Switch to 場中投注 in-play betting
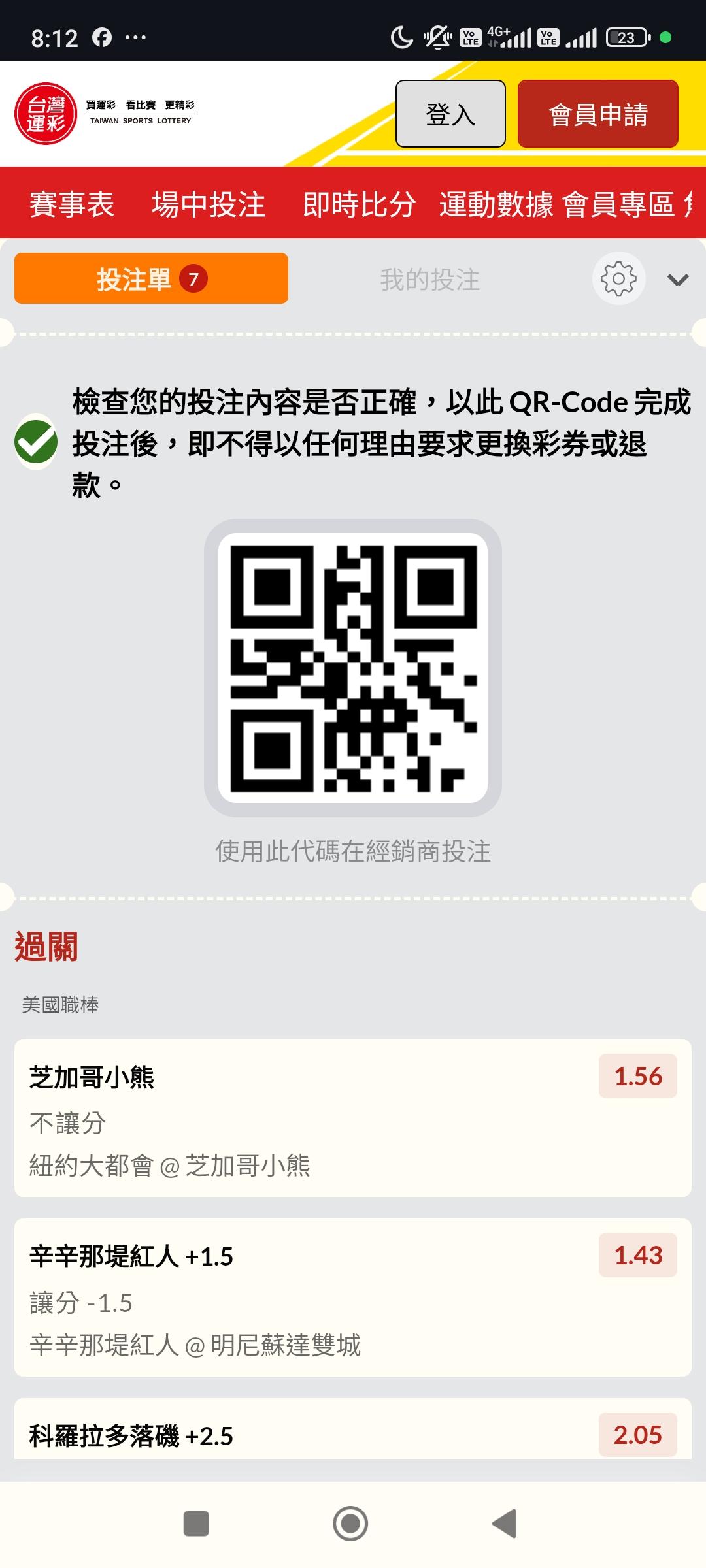Screen dimensions: 706x1568 (x=209, y=204)
